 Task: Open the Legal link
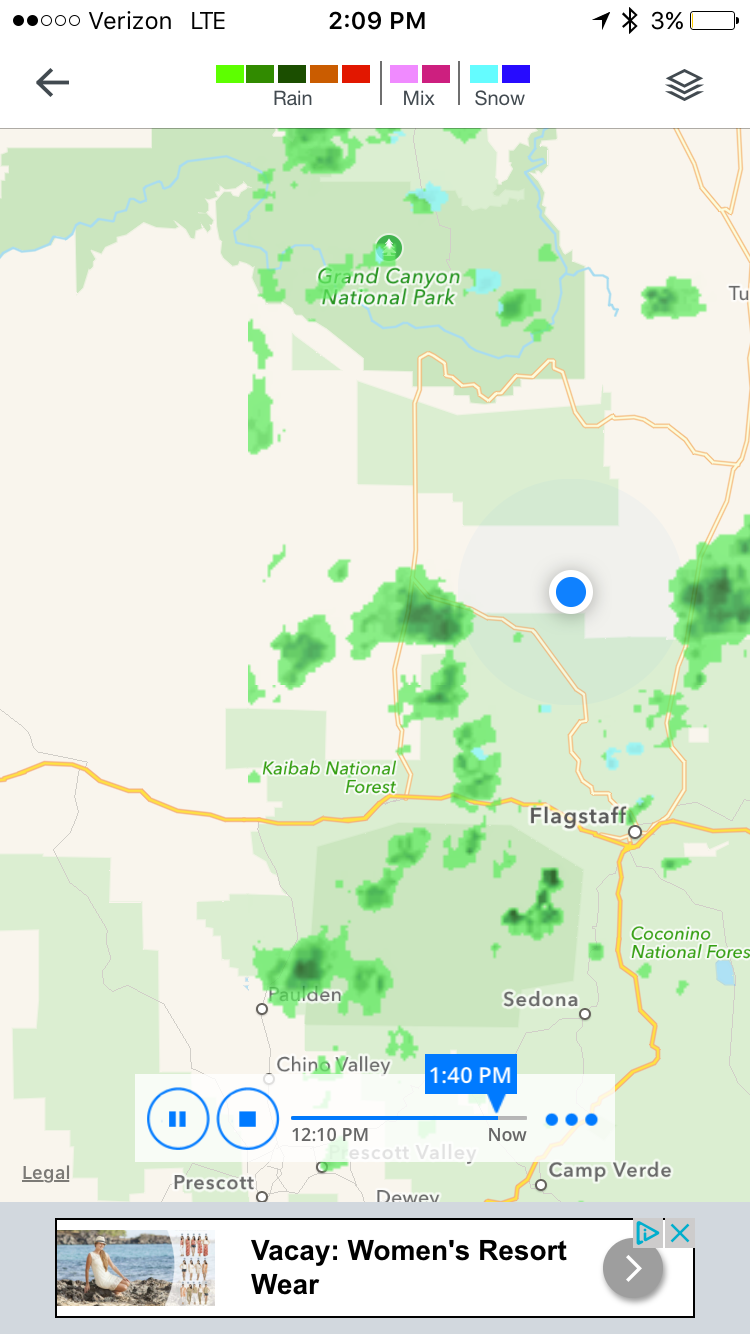coord(46,1173)
